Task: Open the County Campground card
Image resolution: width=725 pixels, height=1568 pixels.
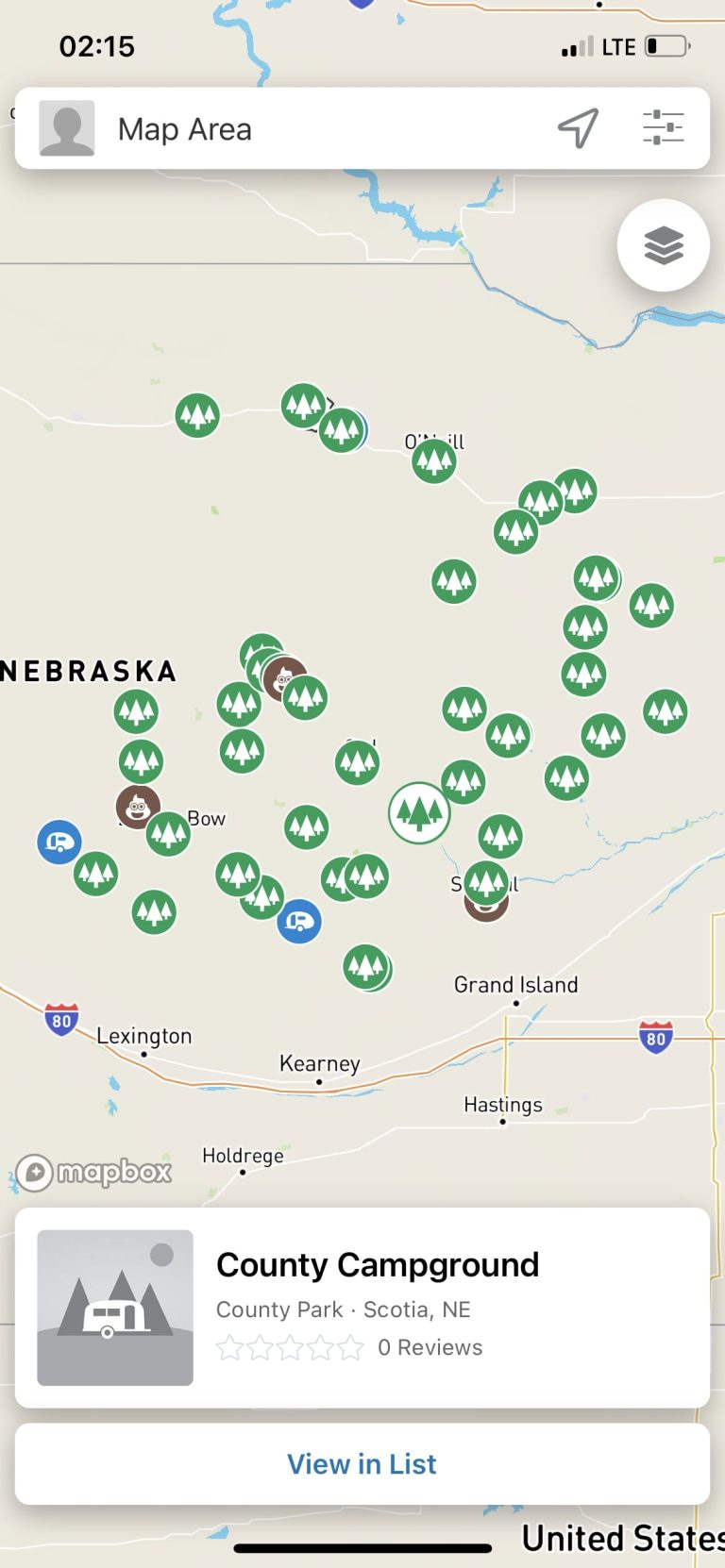Action: (362, 1307)
